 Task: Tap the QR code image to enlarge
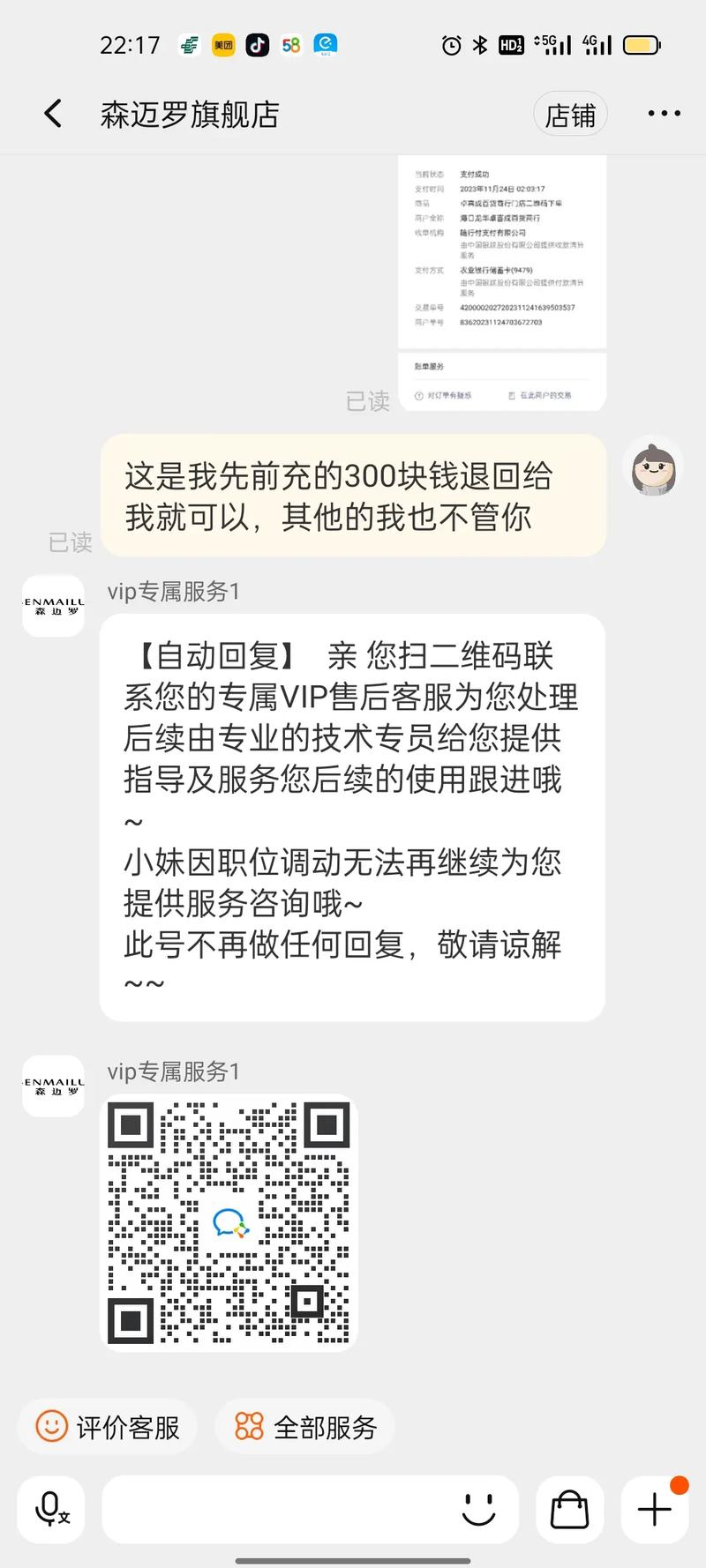tap(229, 1223)
